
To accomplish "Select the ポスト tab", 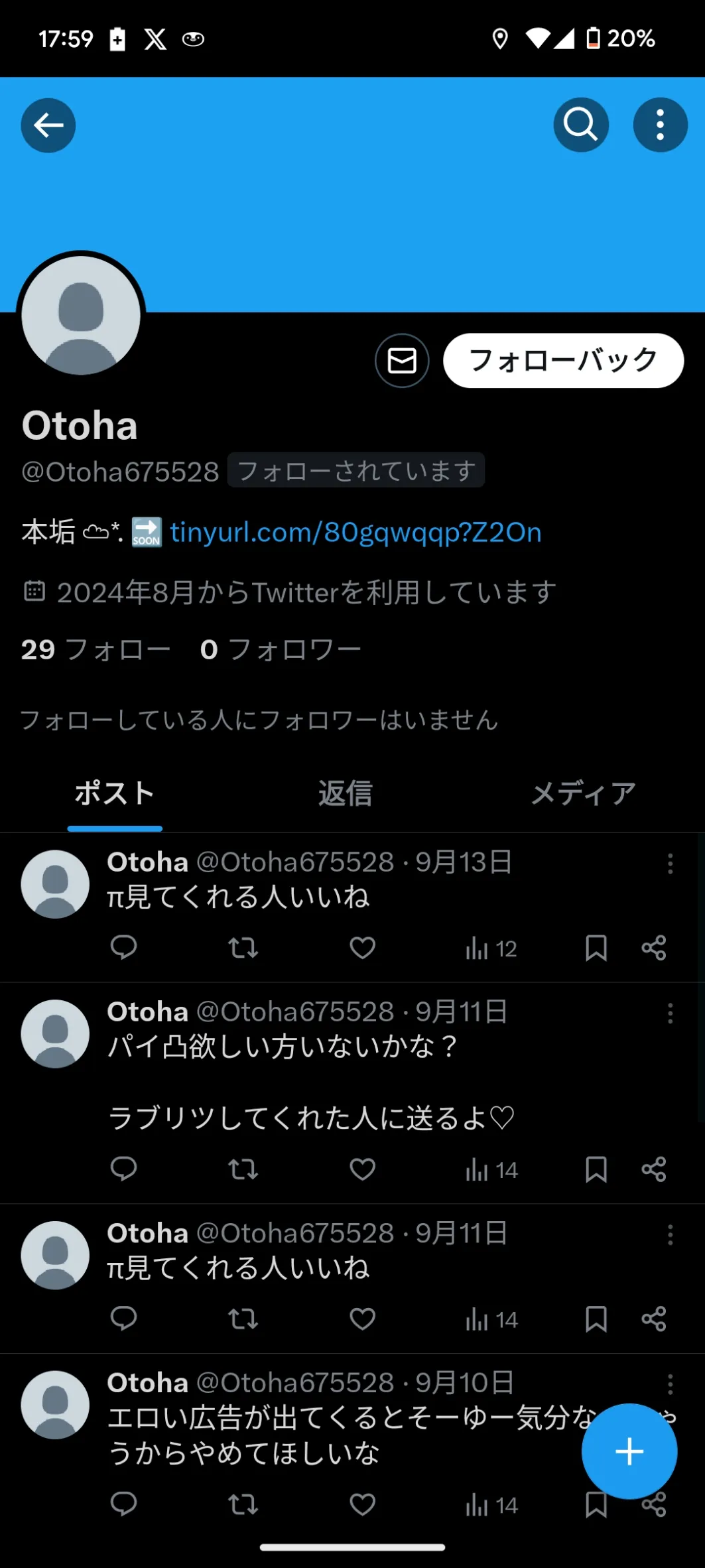I will [115, 793].
